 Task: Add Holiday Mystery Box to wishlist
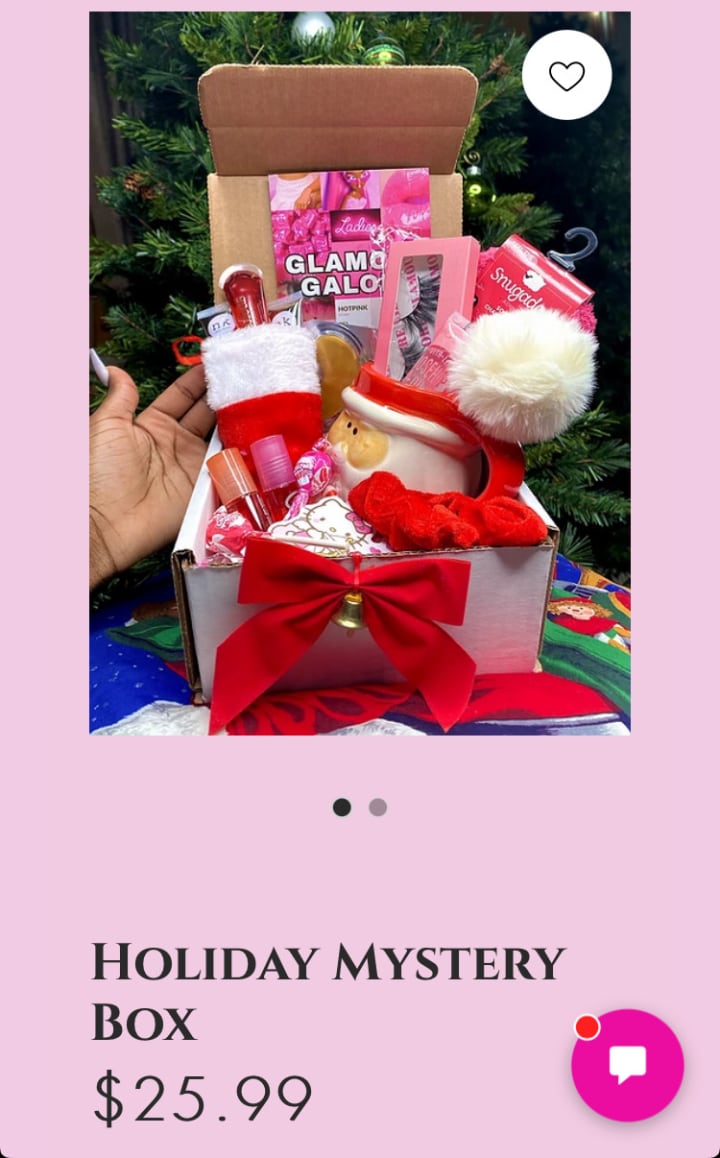[x=566, y=75]
